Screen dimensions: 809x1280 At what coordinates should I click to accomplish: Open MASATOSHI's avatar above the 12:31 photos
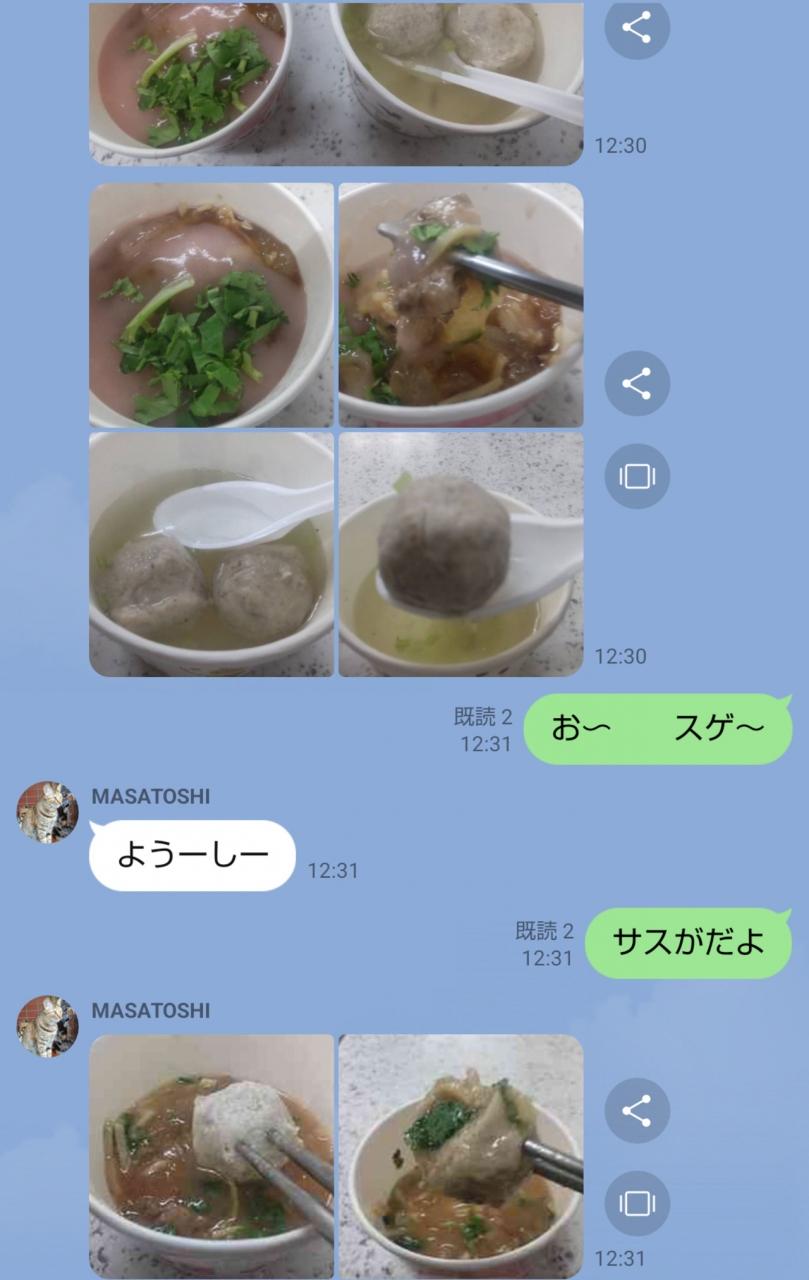pos(47,1026)
